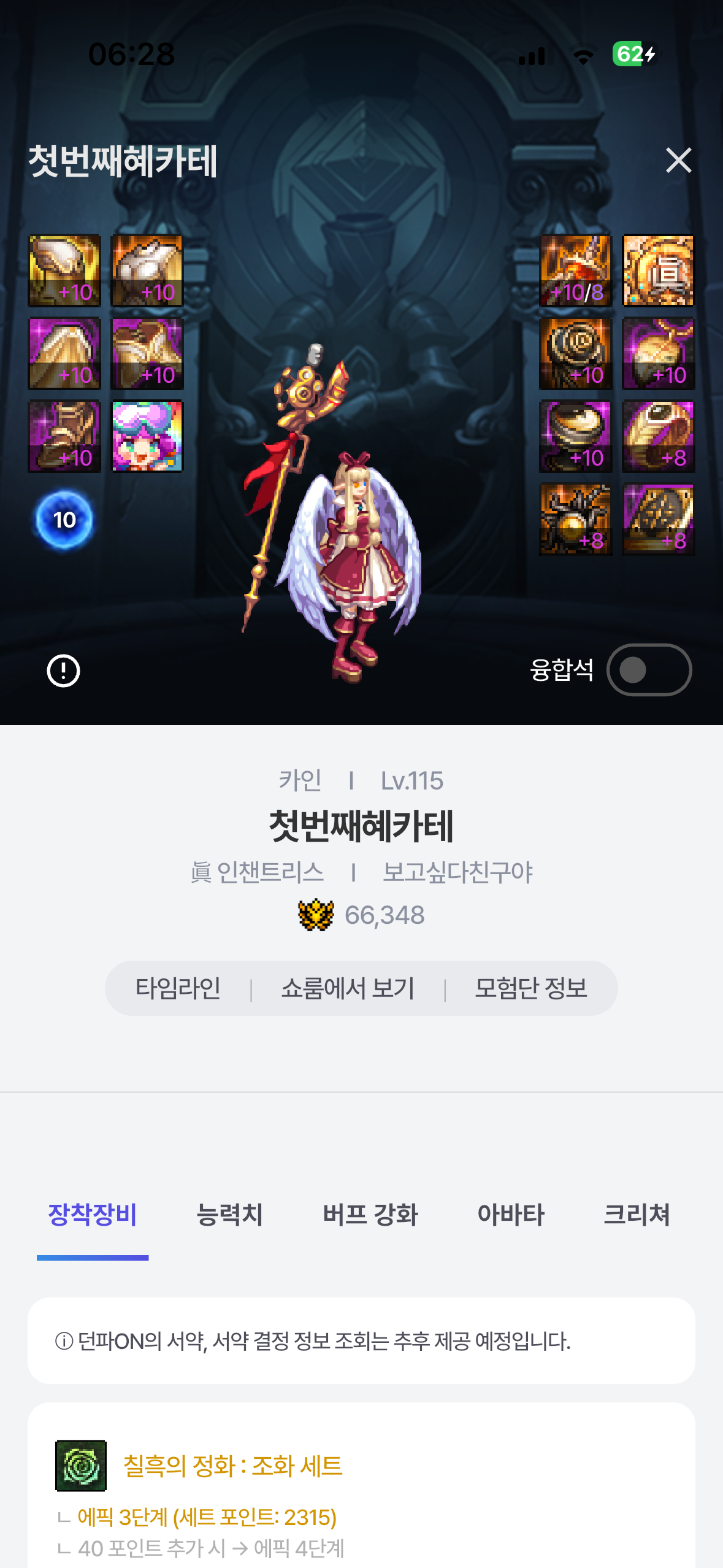The height and width of the screenshot is (1568, 723).
Task: Tap 쇼룸에서 보기
Action: [348, 988]
